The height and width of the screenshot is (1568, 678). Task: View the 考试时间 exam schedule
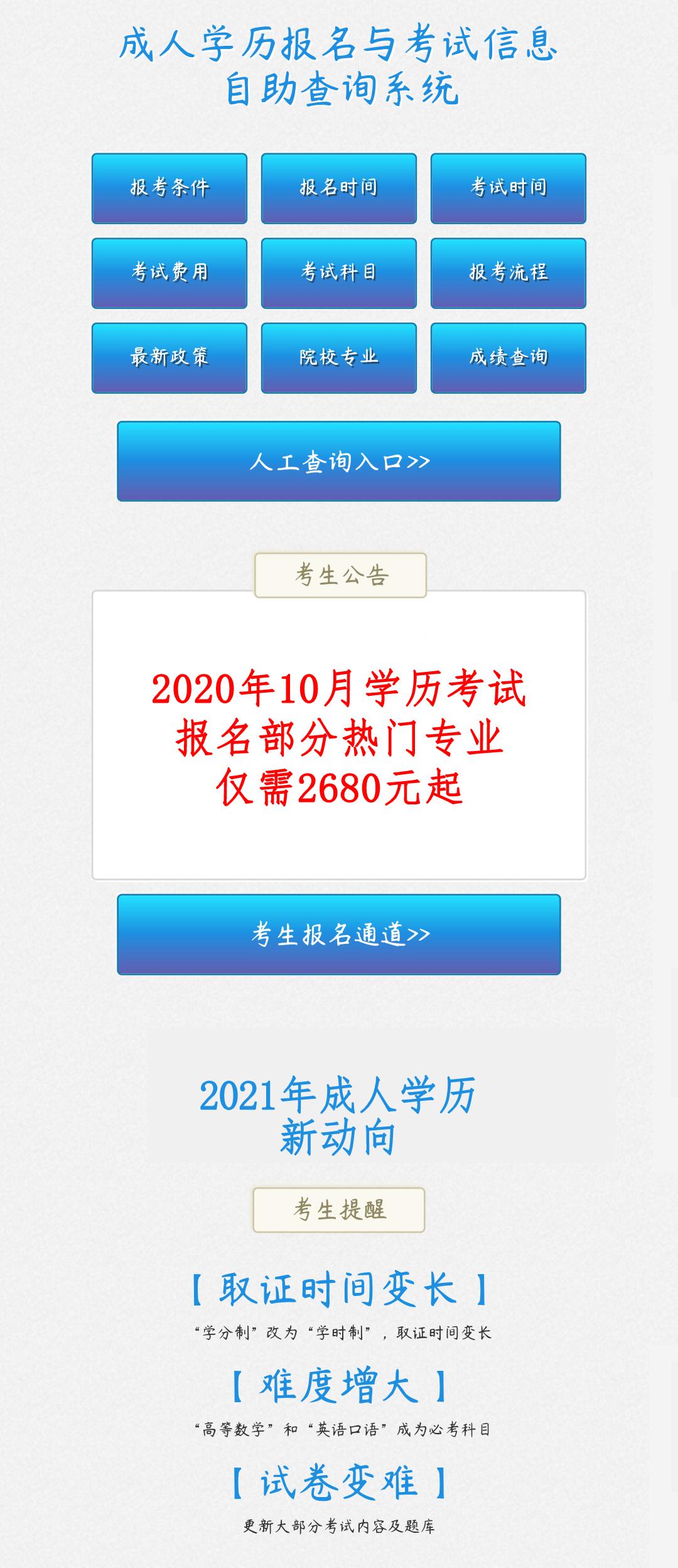pyautogui.click(x=508, y=188)
